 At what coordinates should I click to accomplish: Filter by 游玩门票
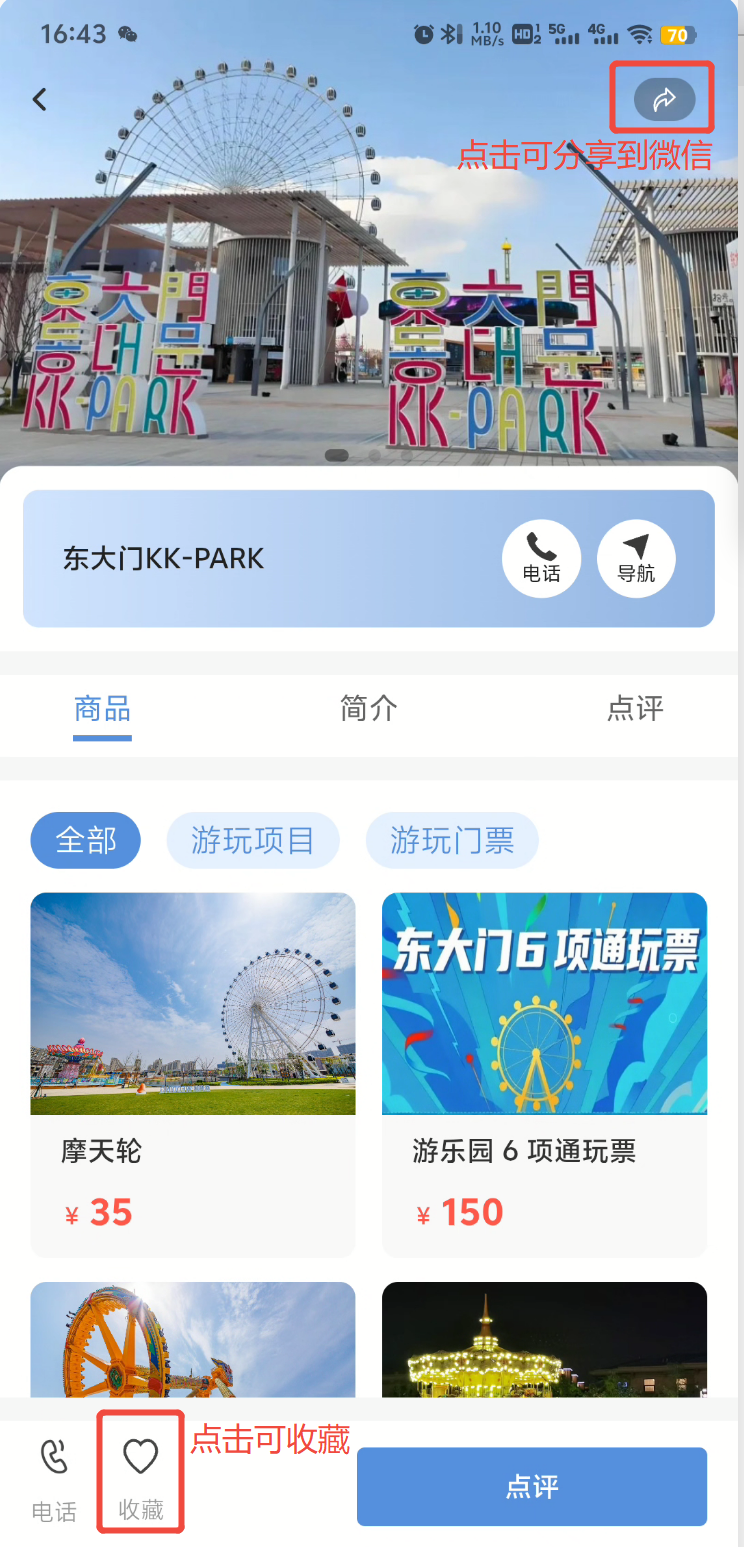[452, 840]
